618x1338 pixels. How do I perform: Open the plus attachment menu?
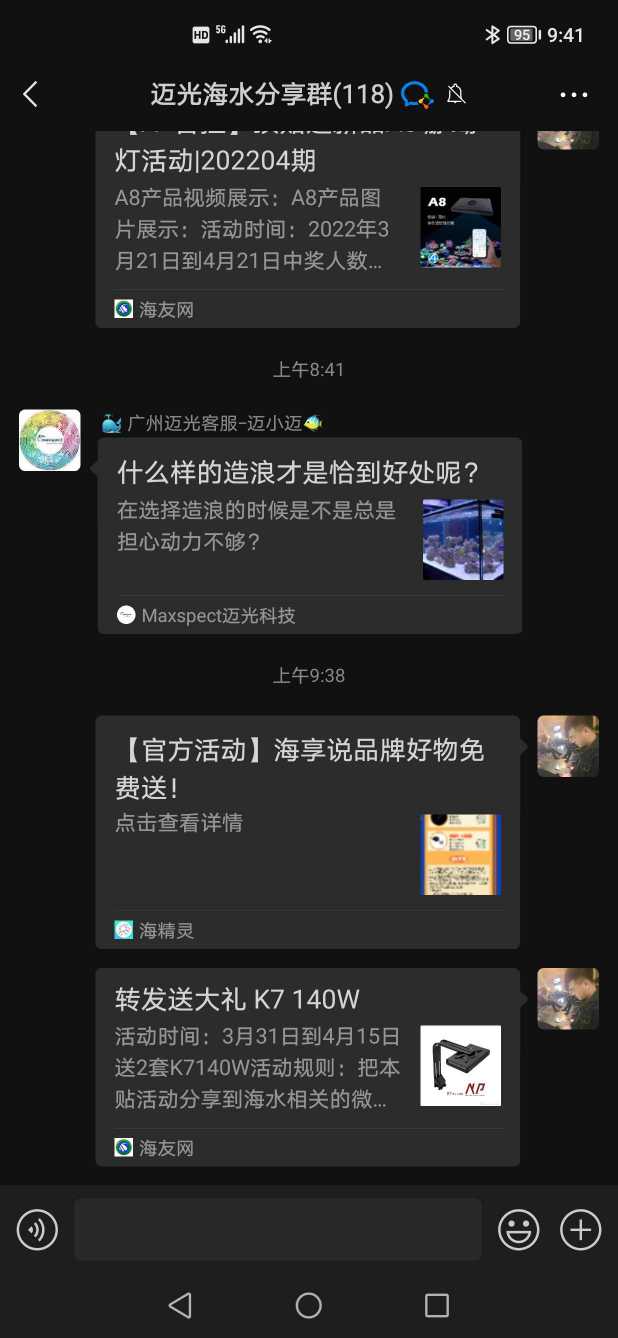click(580, 1229)
